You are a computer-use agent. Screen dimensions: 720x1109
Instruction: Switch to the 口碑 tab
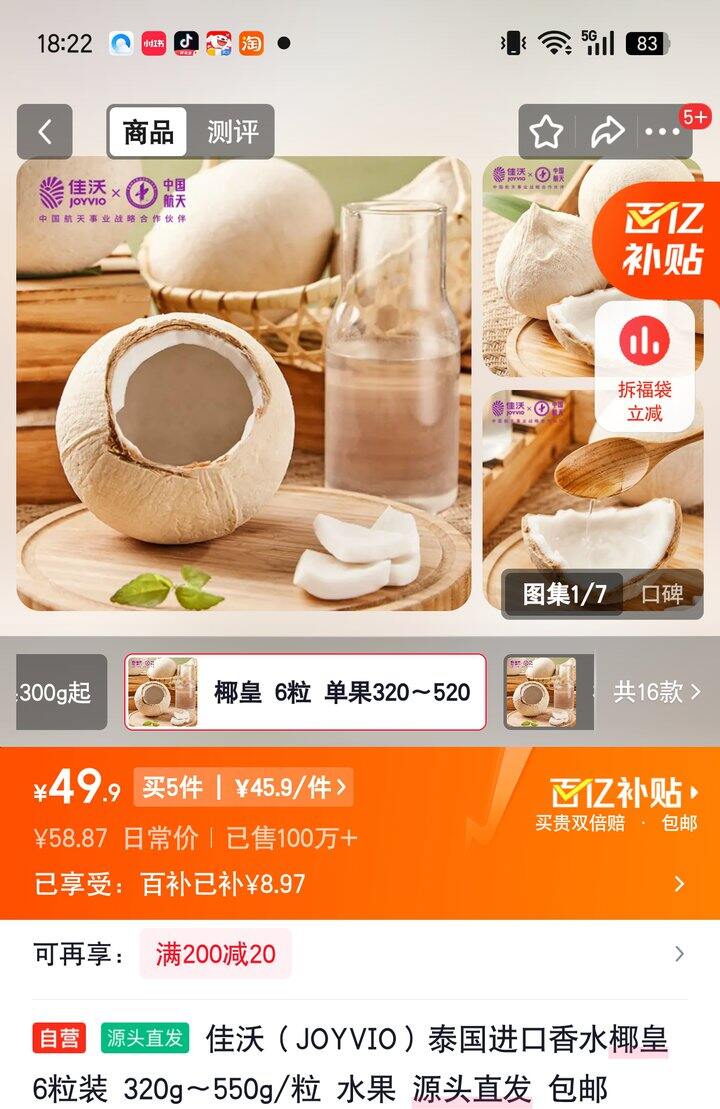[662, 594]
